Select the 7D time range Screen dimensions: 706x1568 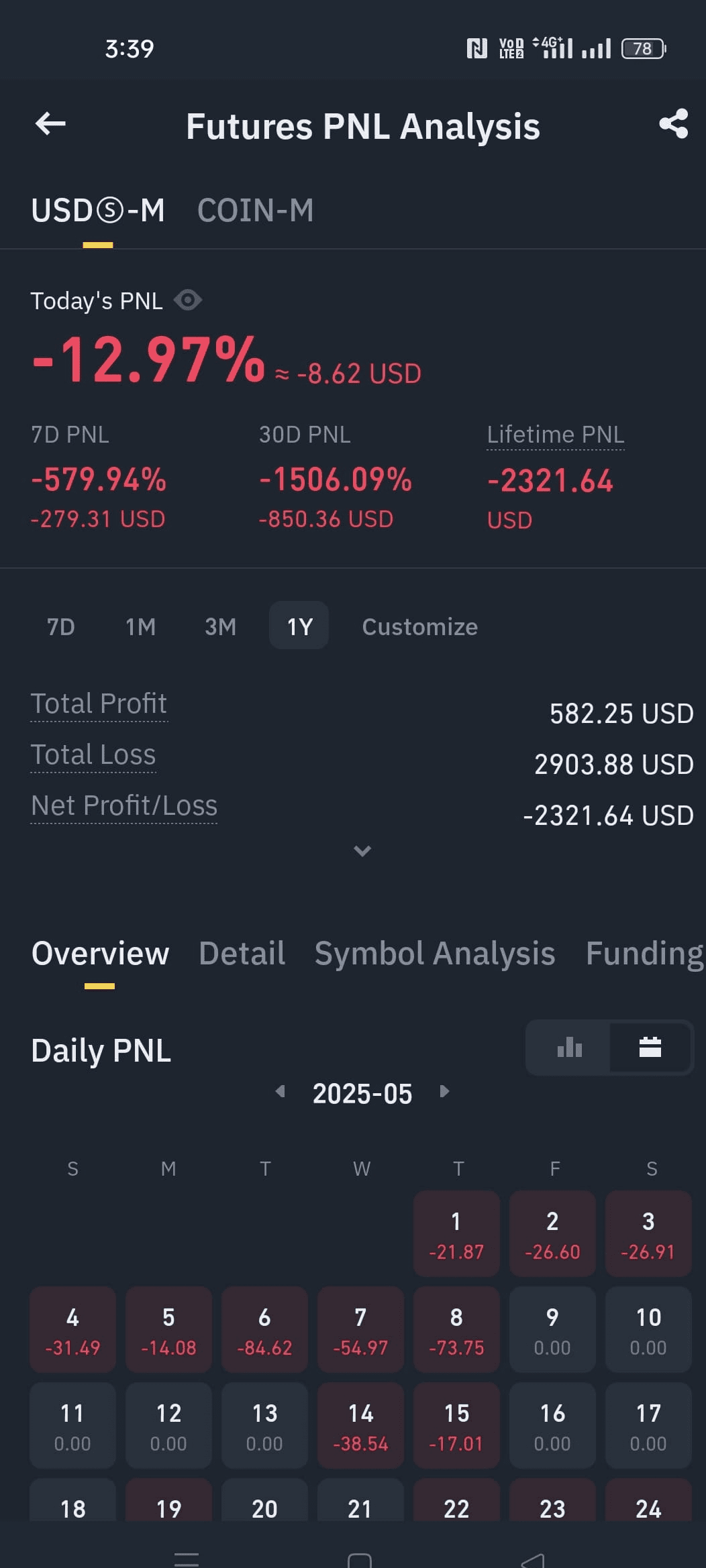click(x=60, y=626)
